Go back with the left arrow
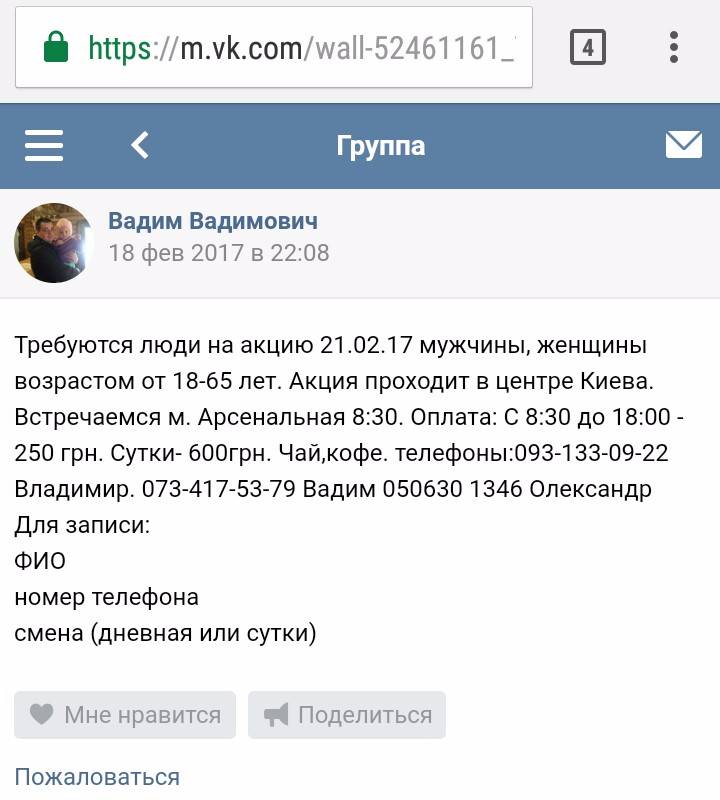This screenshot has width=720, height=800. point(140,146)
